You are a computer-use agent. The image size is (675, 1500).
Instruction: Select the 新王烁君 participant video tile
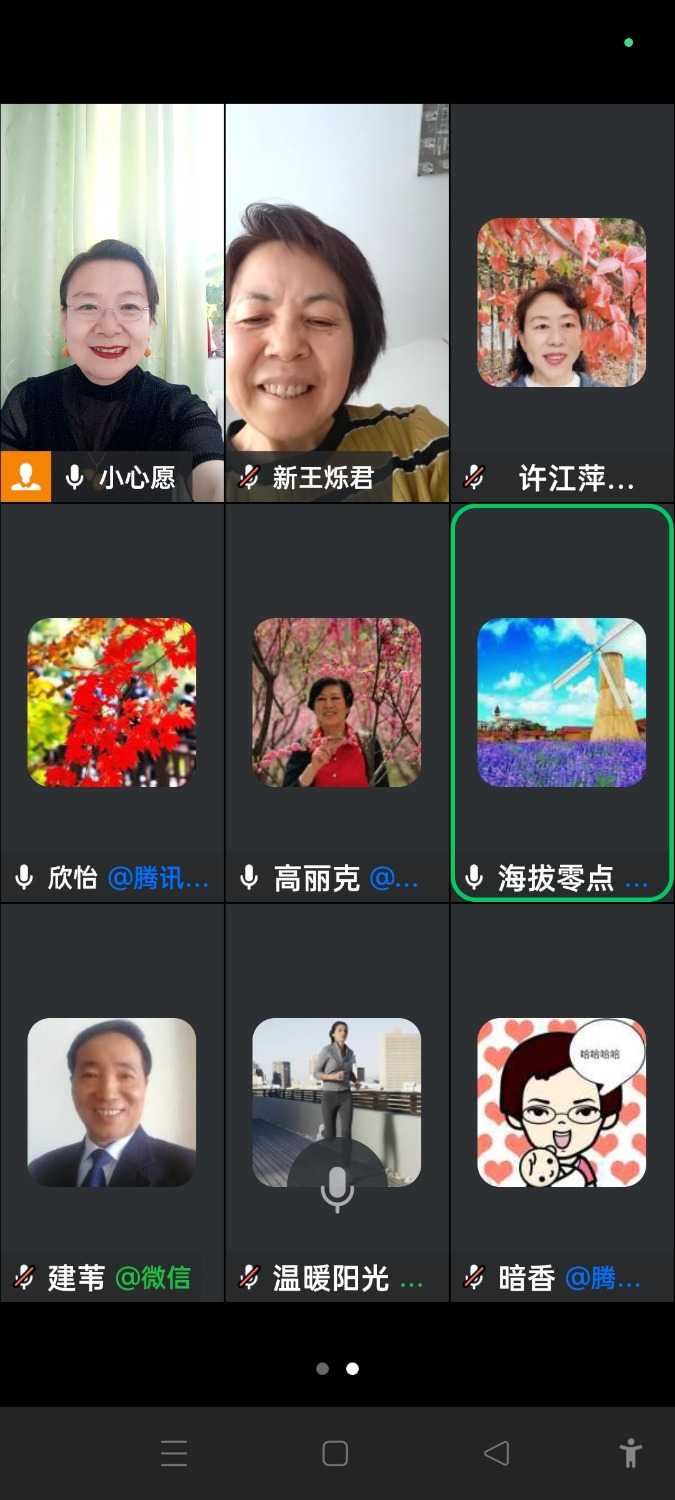[x=337, y=300]
